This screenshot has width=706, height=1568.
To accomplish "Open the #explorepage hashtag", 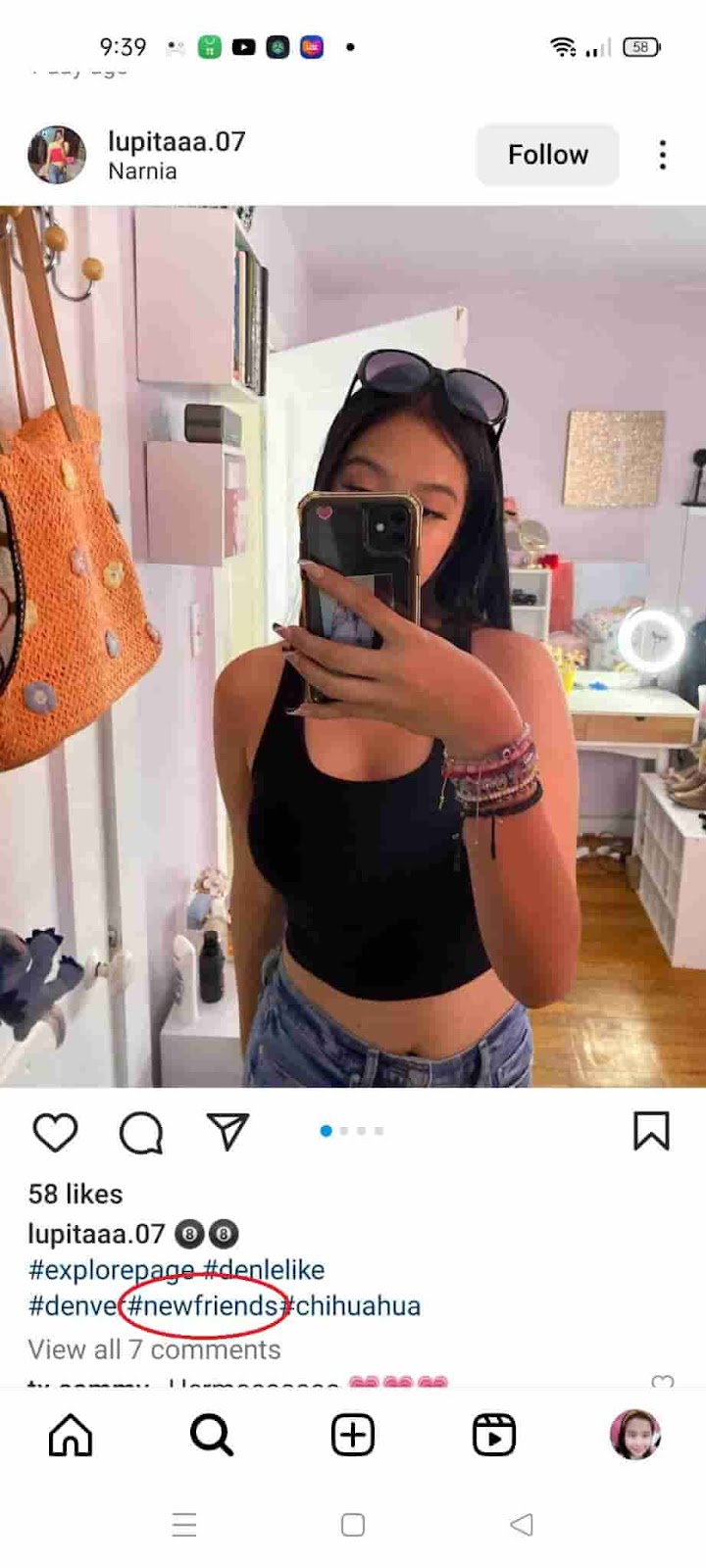I will (111, 1270).
